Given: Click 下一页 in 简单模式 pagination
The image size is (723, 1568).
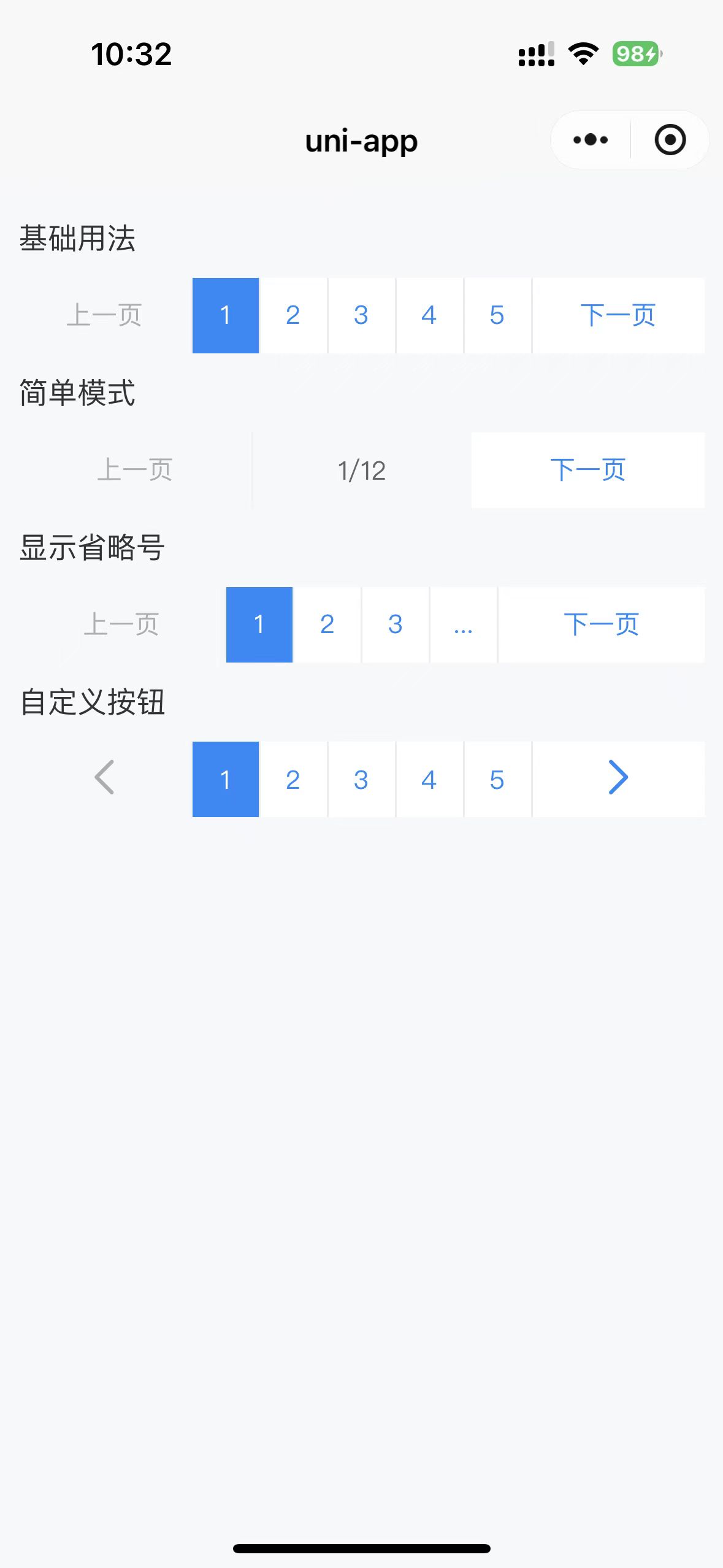Looking at the screenshot, I should click(588, 469).
